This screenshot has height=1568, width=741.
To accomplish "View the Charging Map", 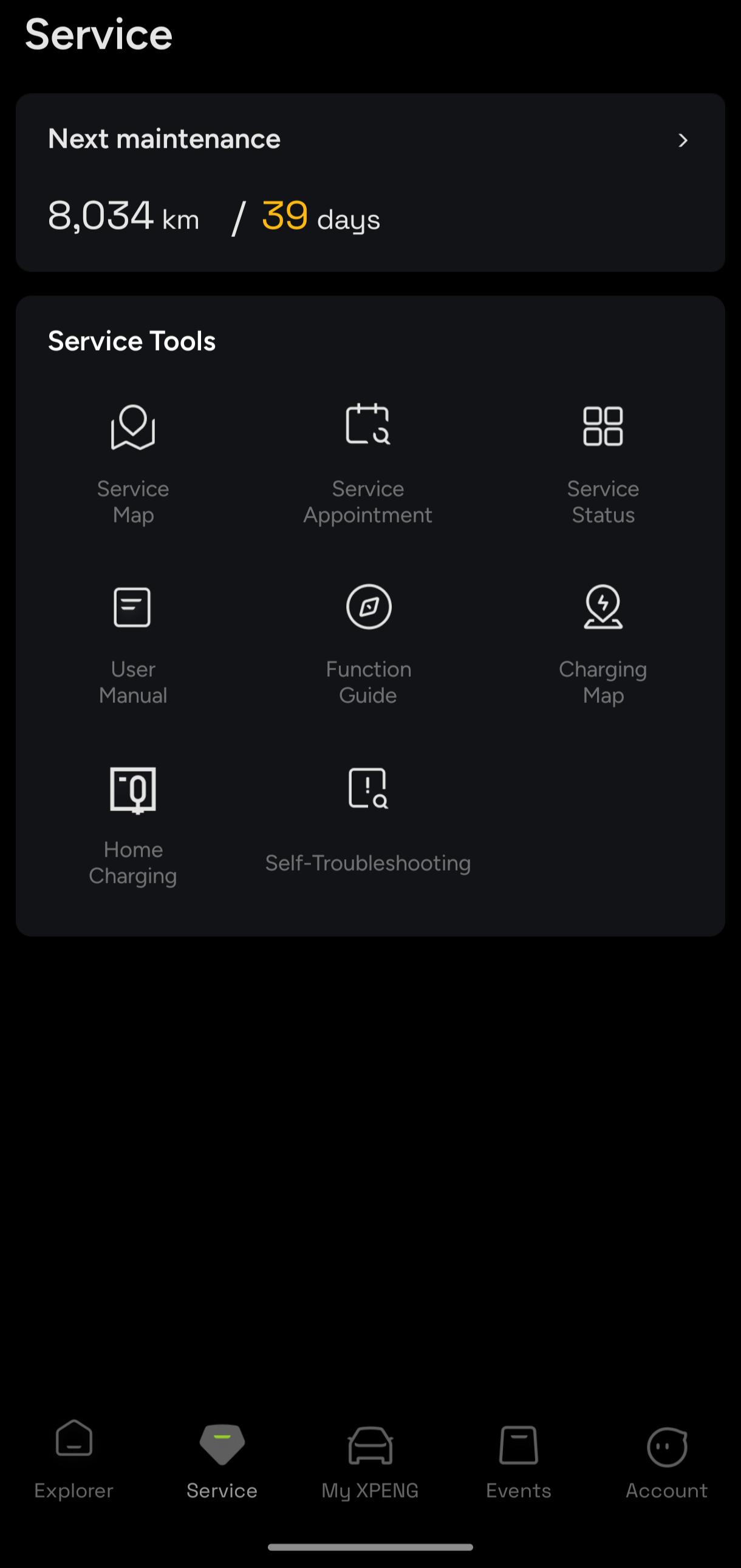I will (603, 643).
